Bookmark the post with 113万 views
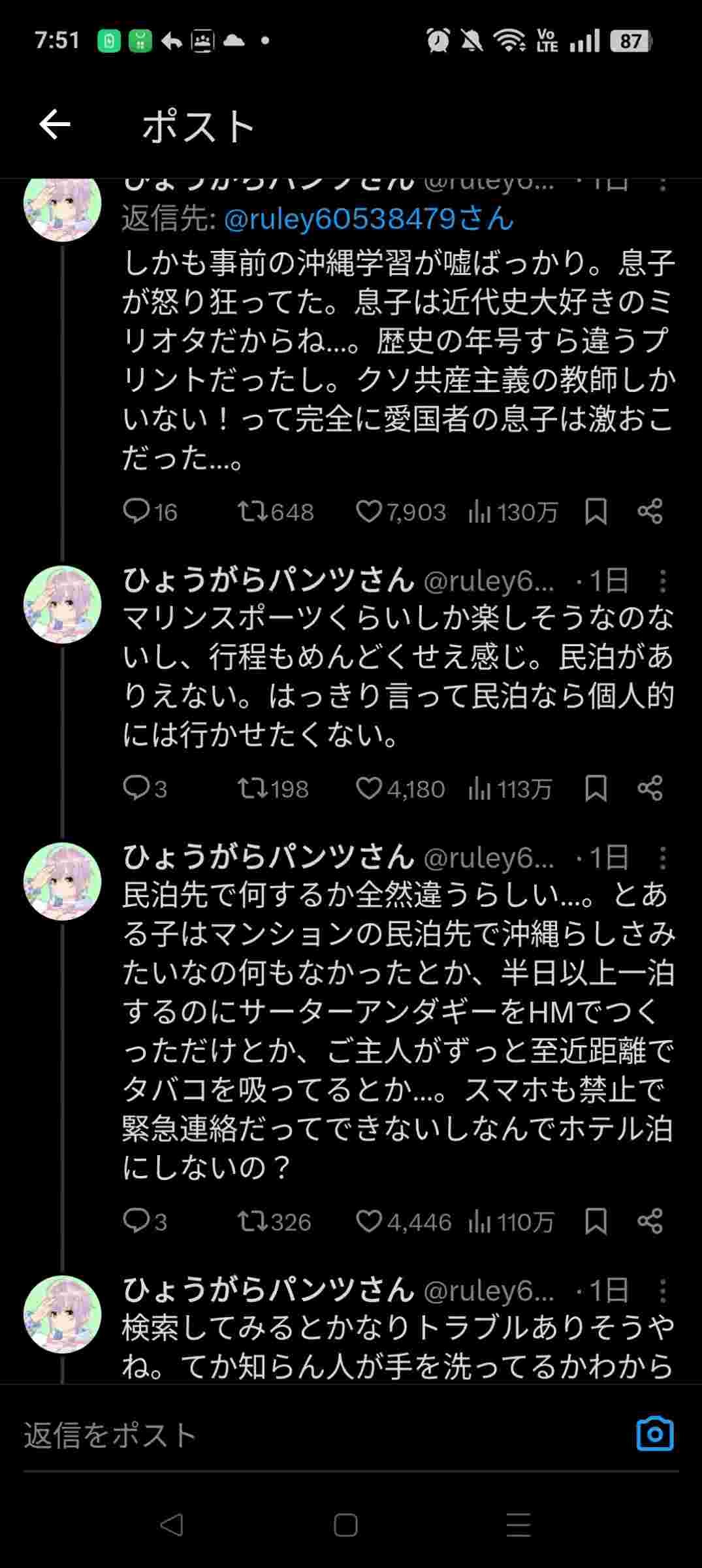This screenshot has width=702, height=1568. (x=596, y=789)
